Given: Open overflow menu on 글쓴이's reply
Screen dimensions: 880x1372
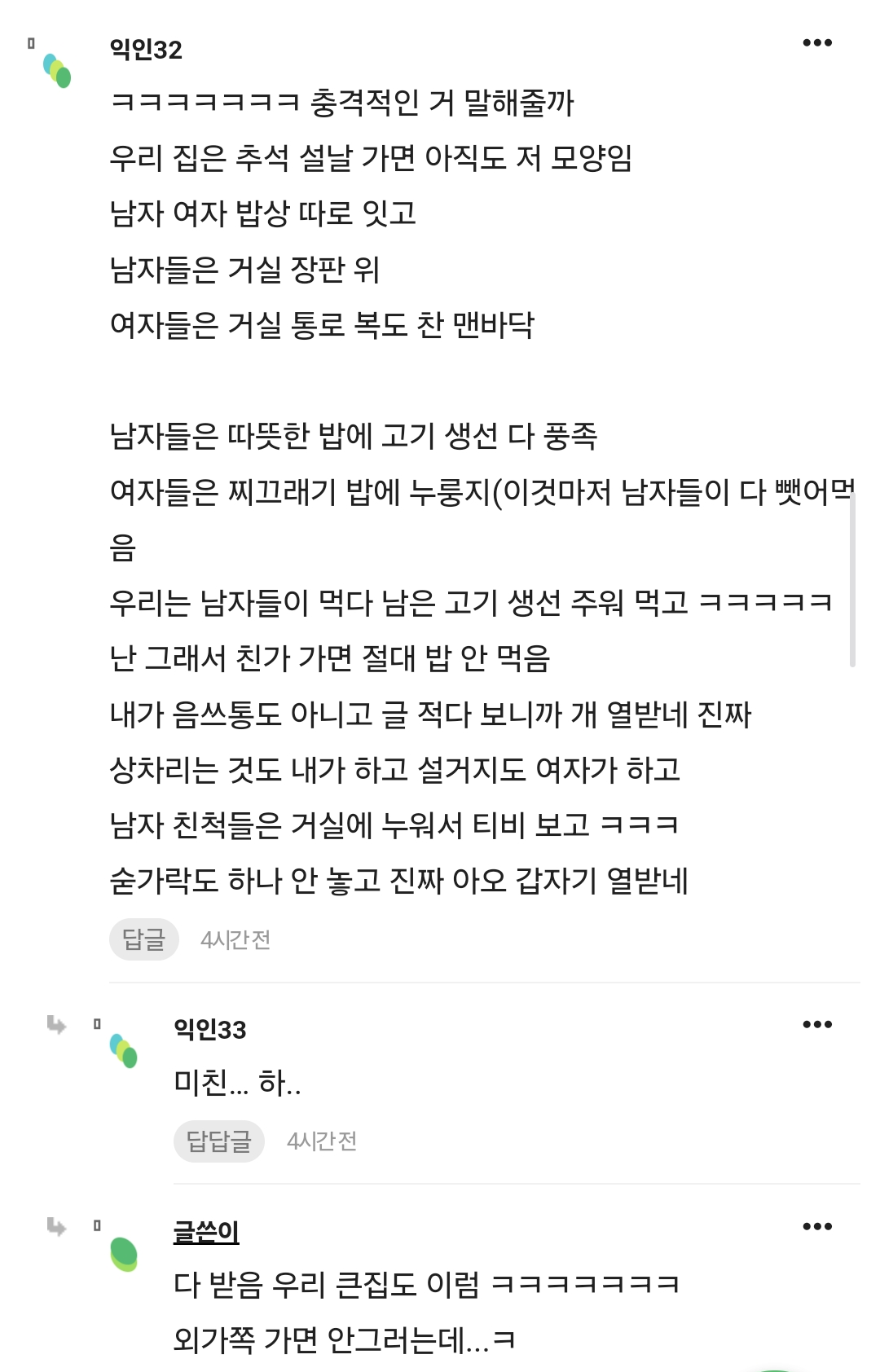Looking at the screenshot, I should tap(816, 1226).
